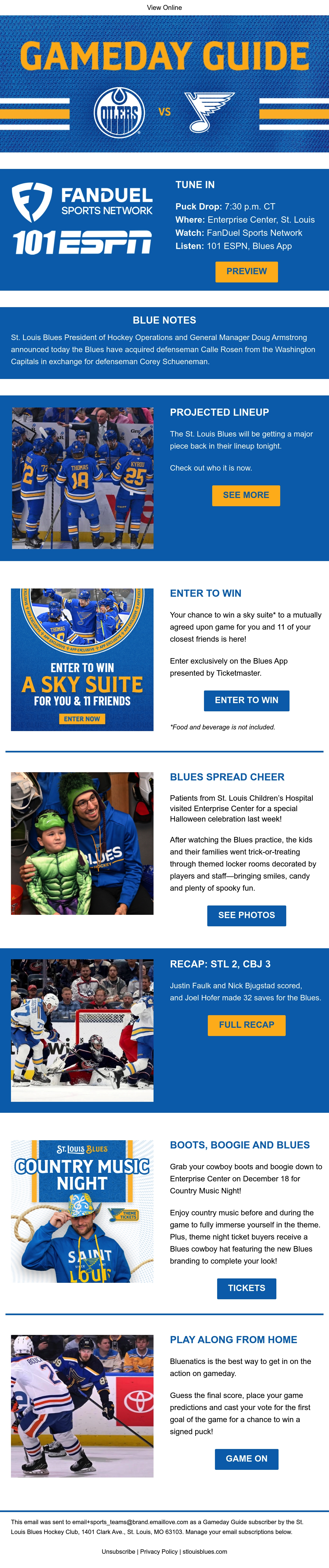Tap the SEE PHOTOS button
Viewport: 329px width, 1568px height.
pos(246,915)
